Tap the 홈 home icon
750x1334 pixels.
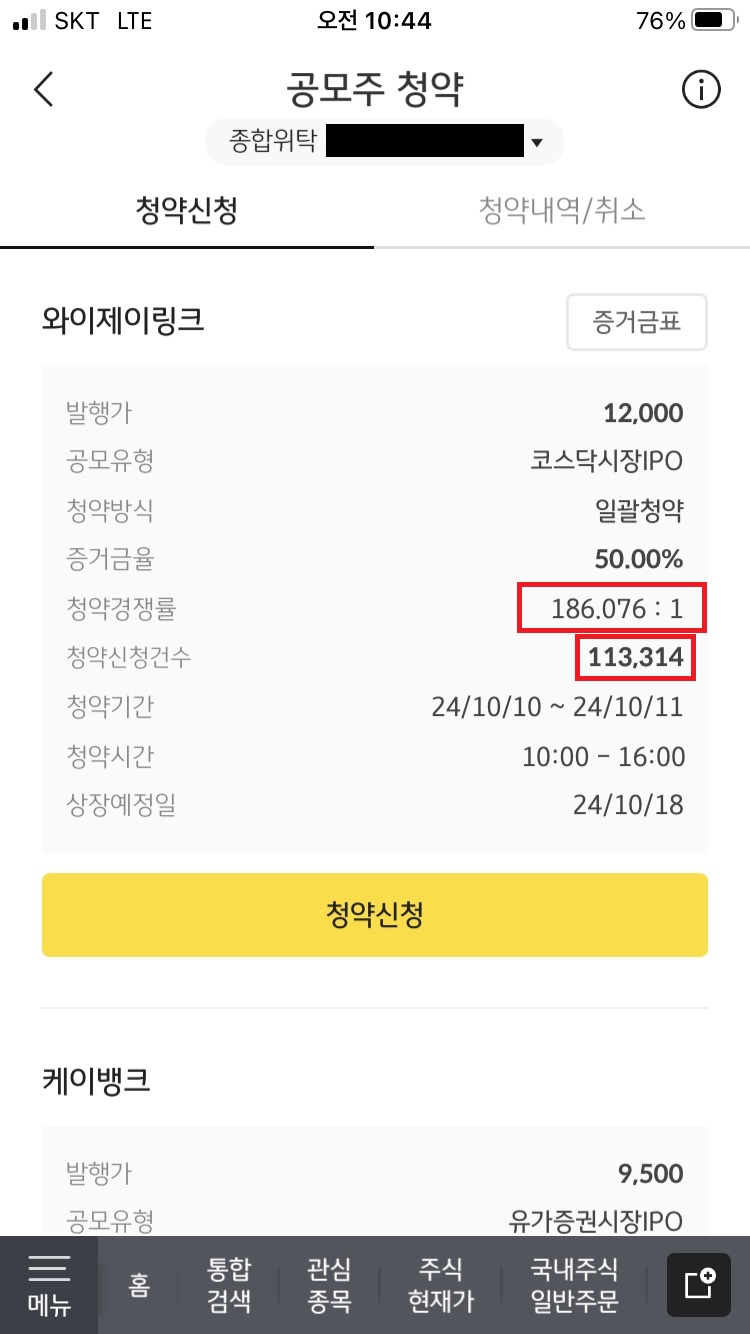coord(138,1285)
